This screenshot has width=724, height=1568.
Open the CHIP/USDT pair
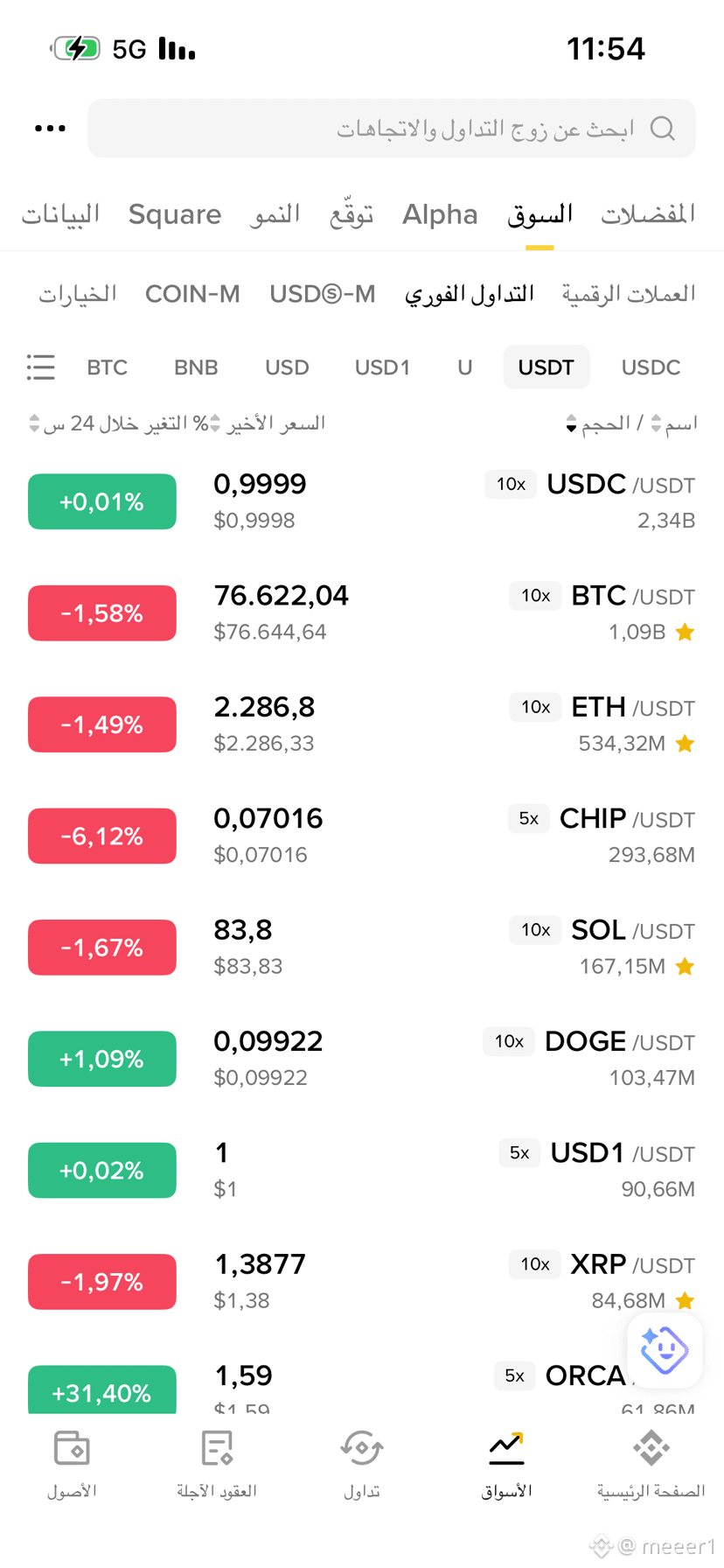pyautogui.click(x=362, y=836)
